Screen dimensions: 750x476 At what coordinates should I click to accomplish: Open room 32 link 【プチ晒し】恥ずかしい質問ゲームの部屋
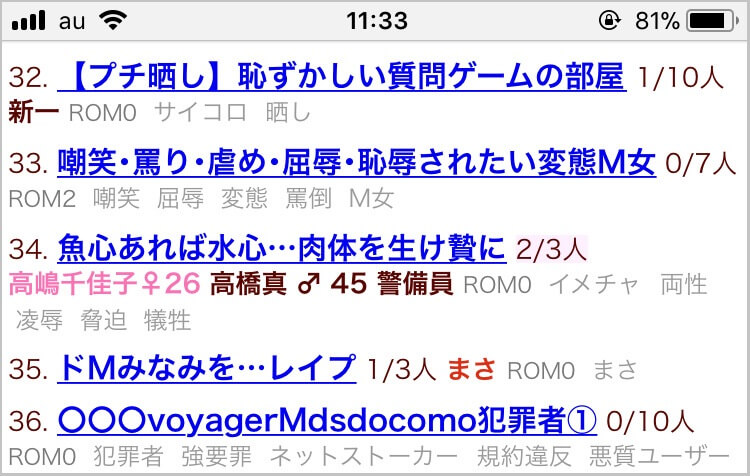click(x=341, y=76)
